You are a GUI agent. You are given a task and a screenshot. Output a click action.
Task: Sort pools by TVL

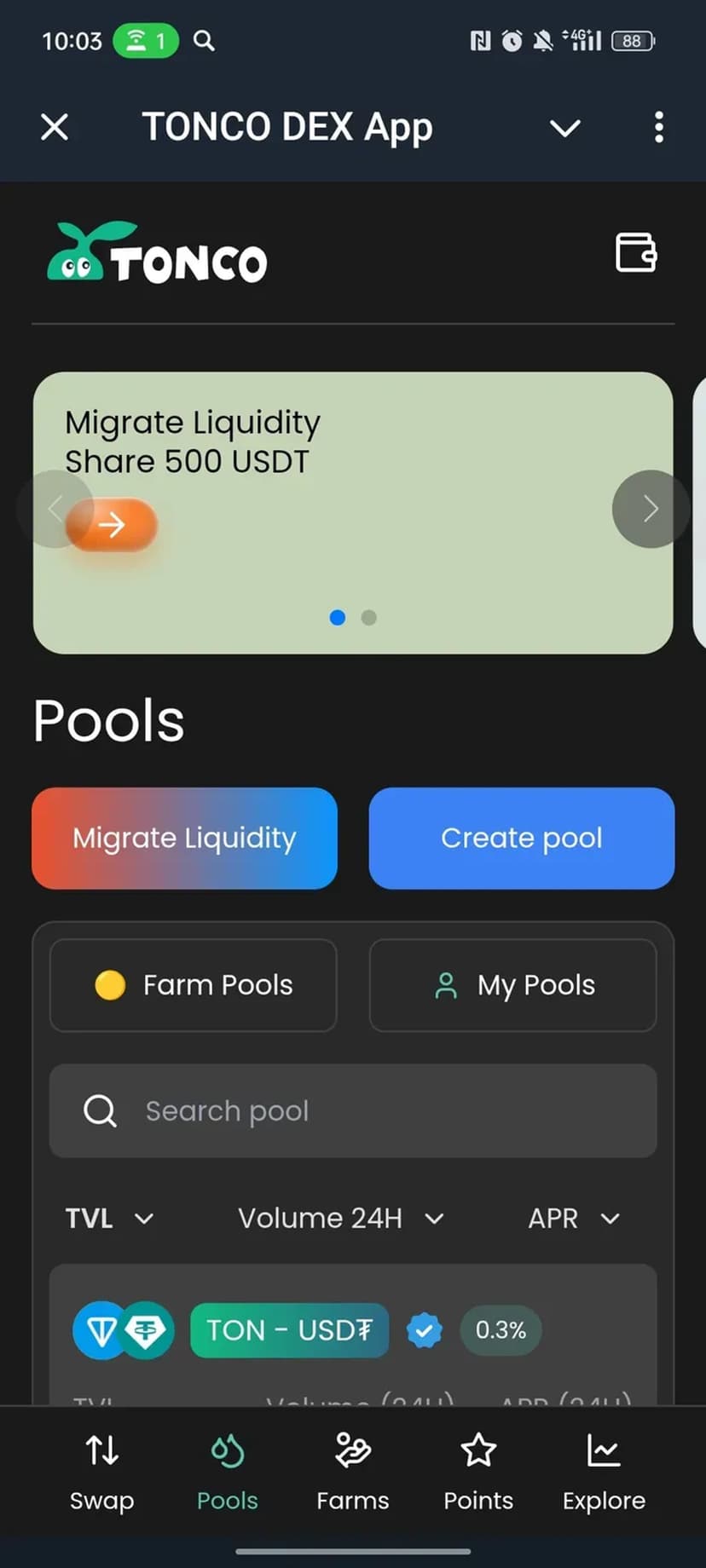pyautogui.click(x=109, y=1219)
